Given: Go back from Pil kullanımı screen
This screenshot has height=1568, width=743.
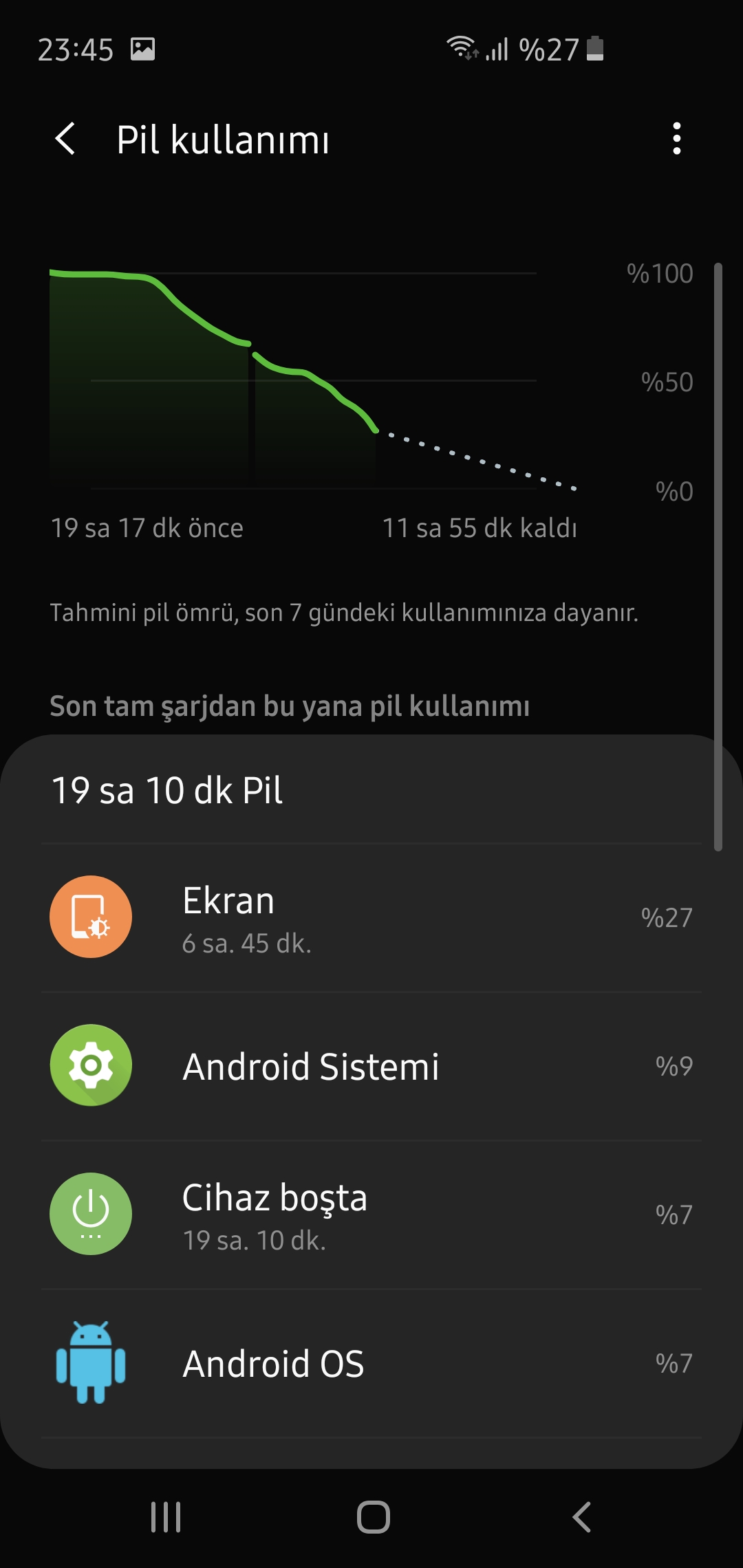Looking at the screenshot, I should (x=65, y=139).
